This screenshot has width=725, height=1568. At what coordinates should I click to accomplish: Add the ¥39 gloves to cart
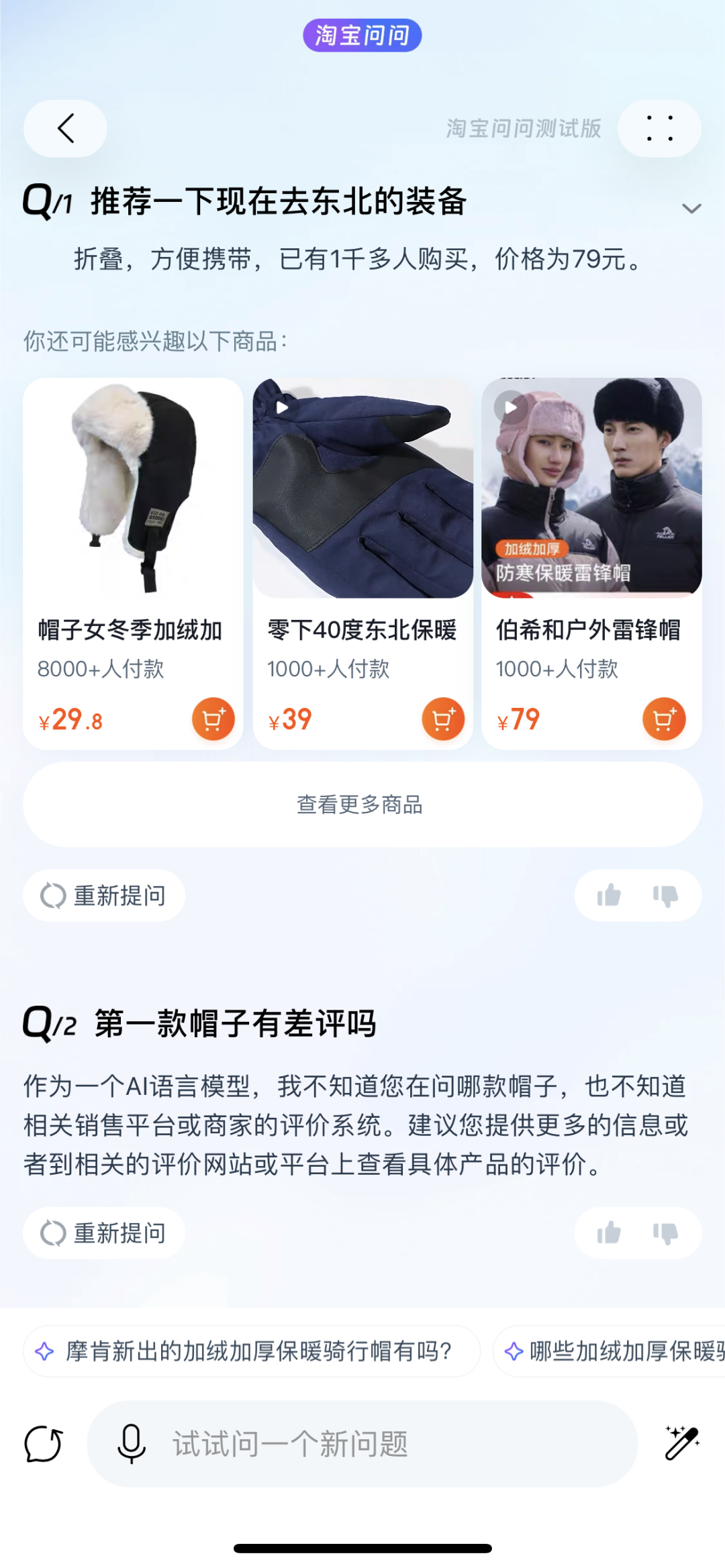(442, 719)
